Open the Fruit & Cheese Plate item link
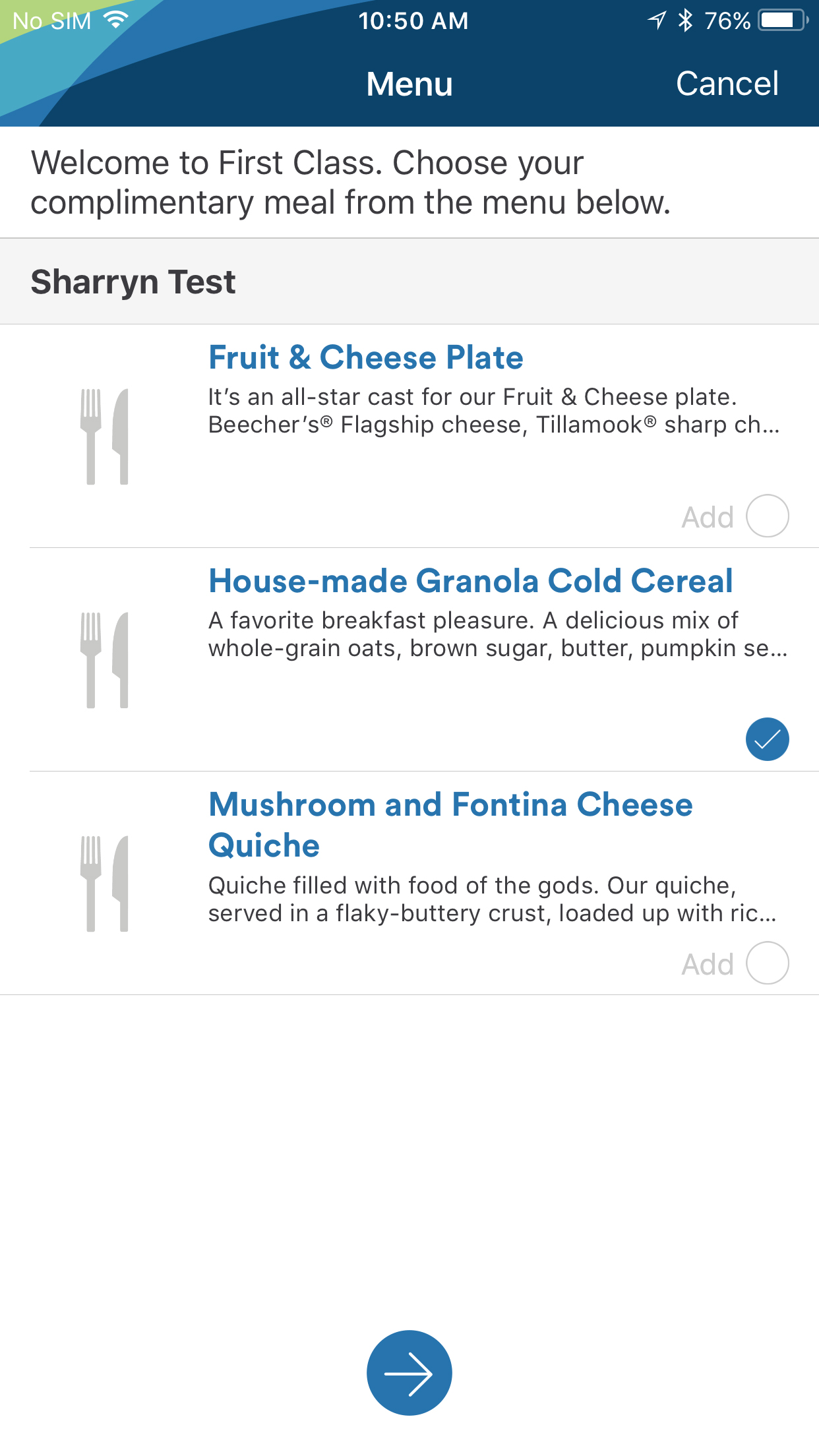819x1456 pixels. (365, 357)
